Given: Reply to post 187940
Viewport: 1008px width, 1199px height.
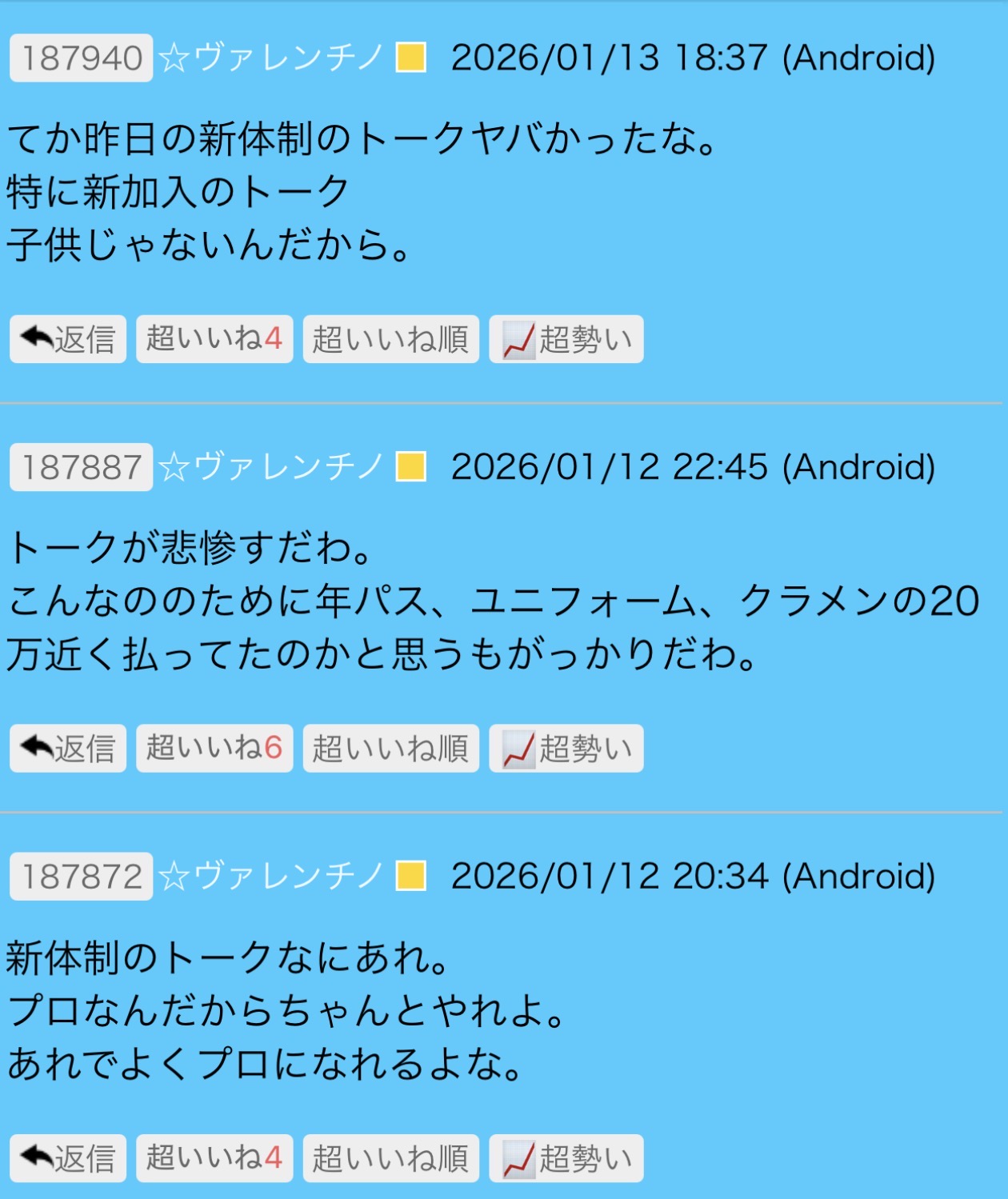Looking at the screenshot, I should pos(68,339).
